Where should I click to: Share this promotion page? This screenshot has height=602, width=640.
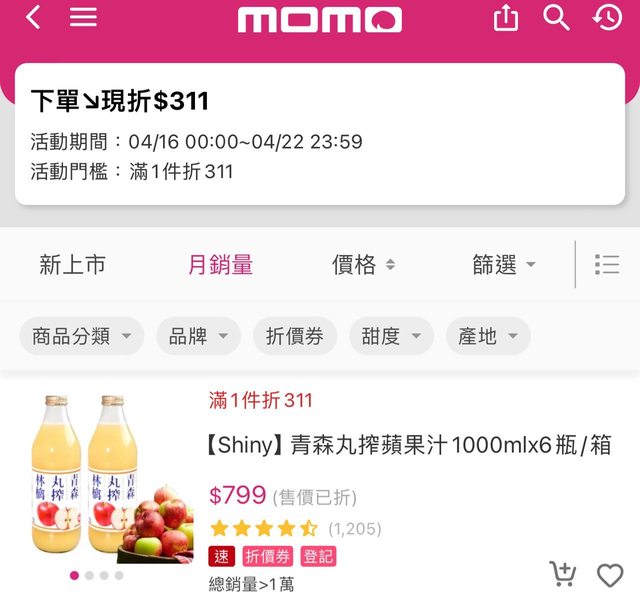pyautogui.click(x=506, y=18)
